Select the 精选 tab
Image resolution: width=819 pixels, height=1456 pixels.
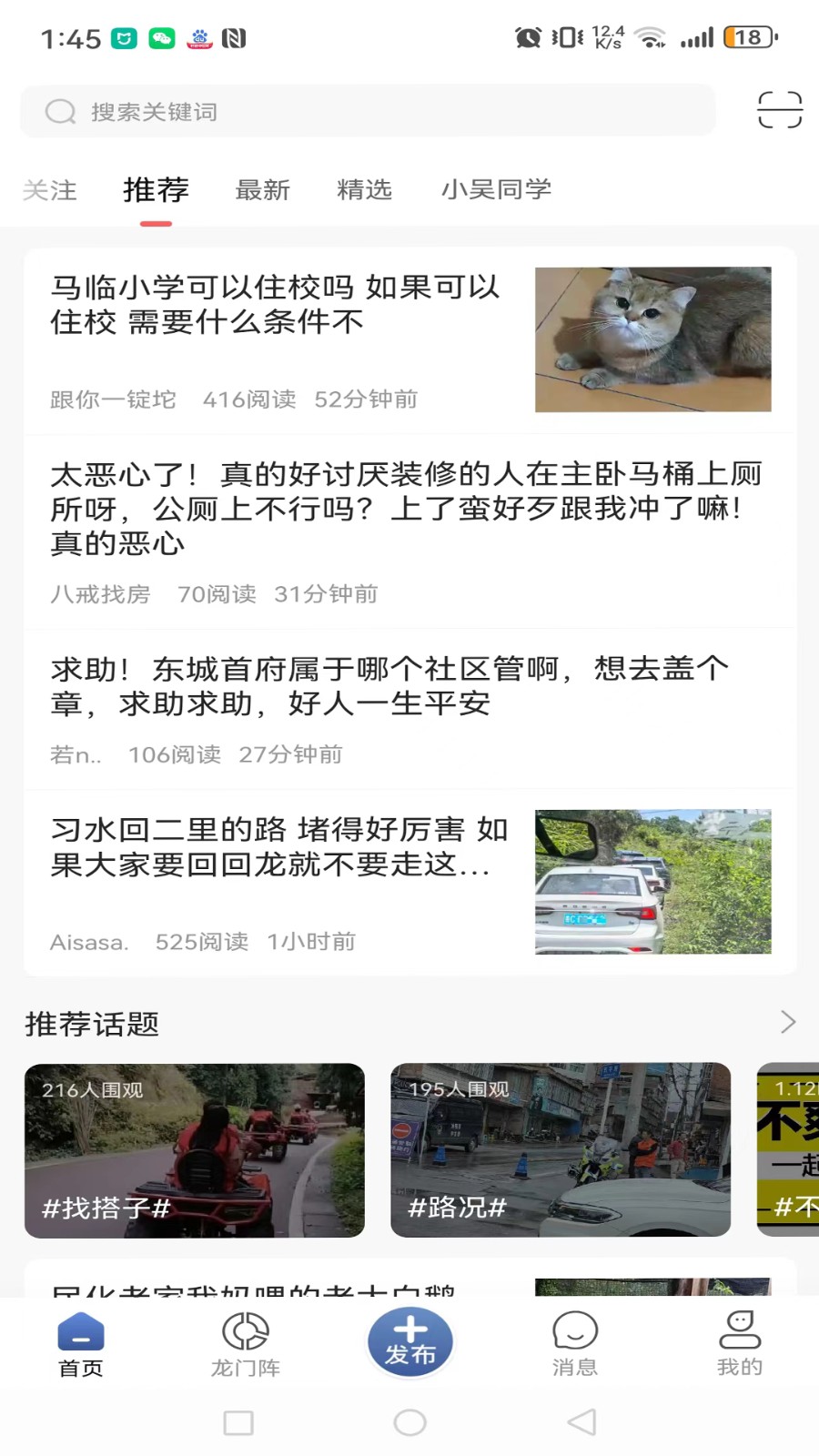[364, 190]
